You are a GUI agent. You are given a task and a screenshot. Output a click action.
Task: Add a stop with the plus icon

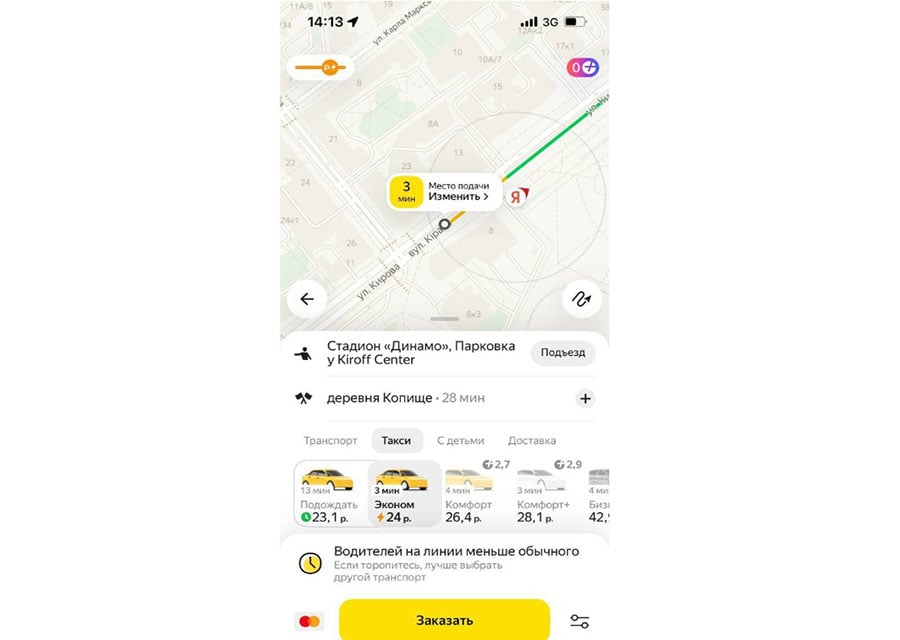[586, 399]
